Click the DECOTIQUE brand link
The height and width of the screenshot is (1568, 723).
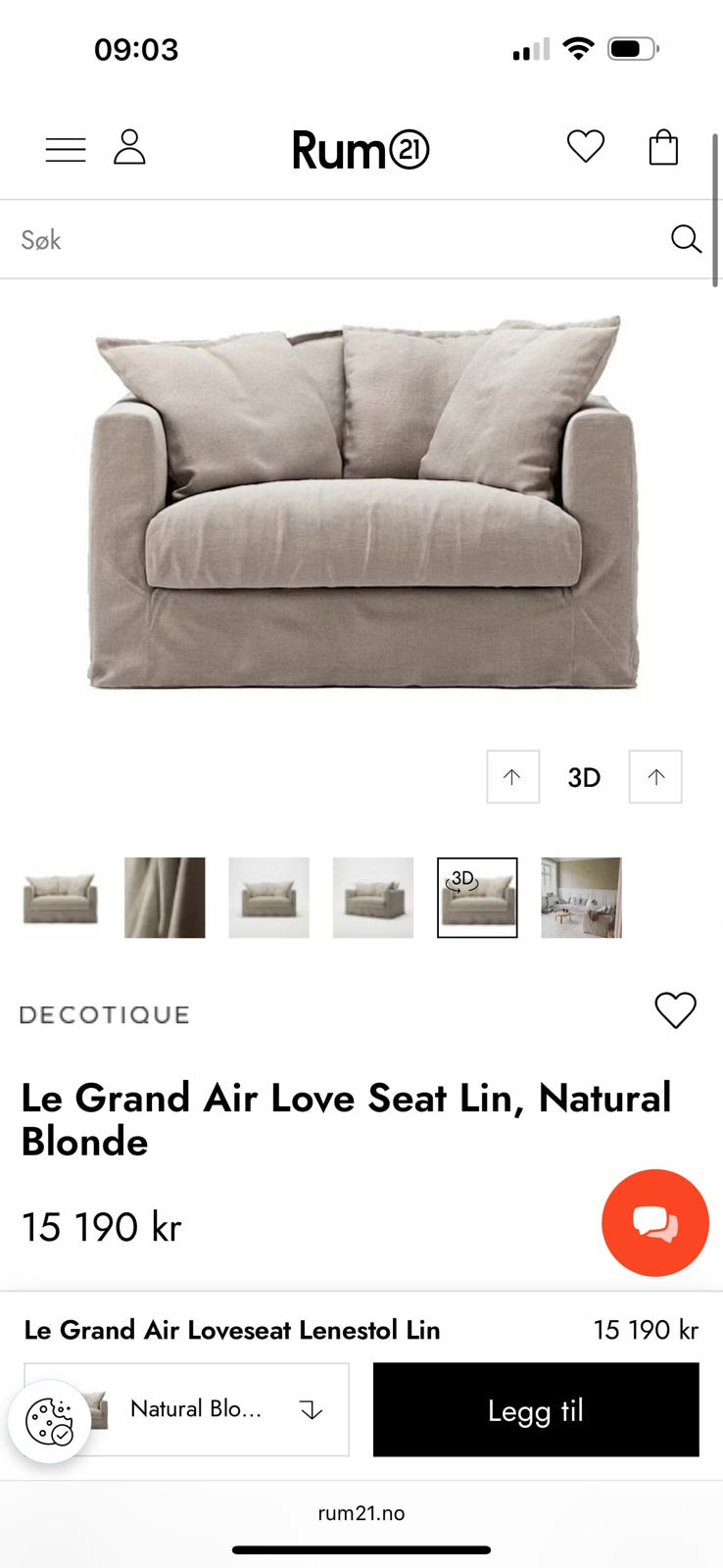point(105,1014)
